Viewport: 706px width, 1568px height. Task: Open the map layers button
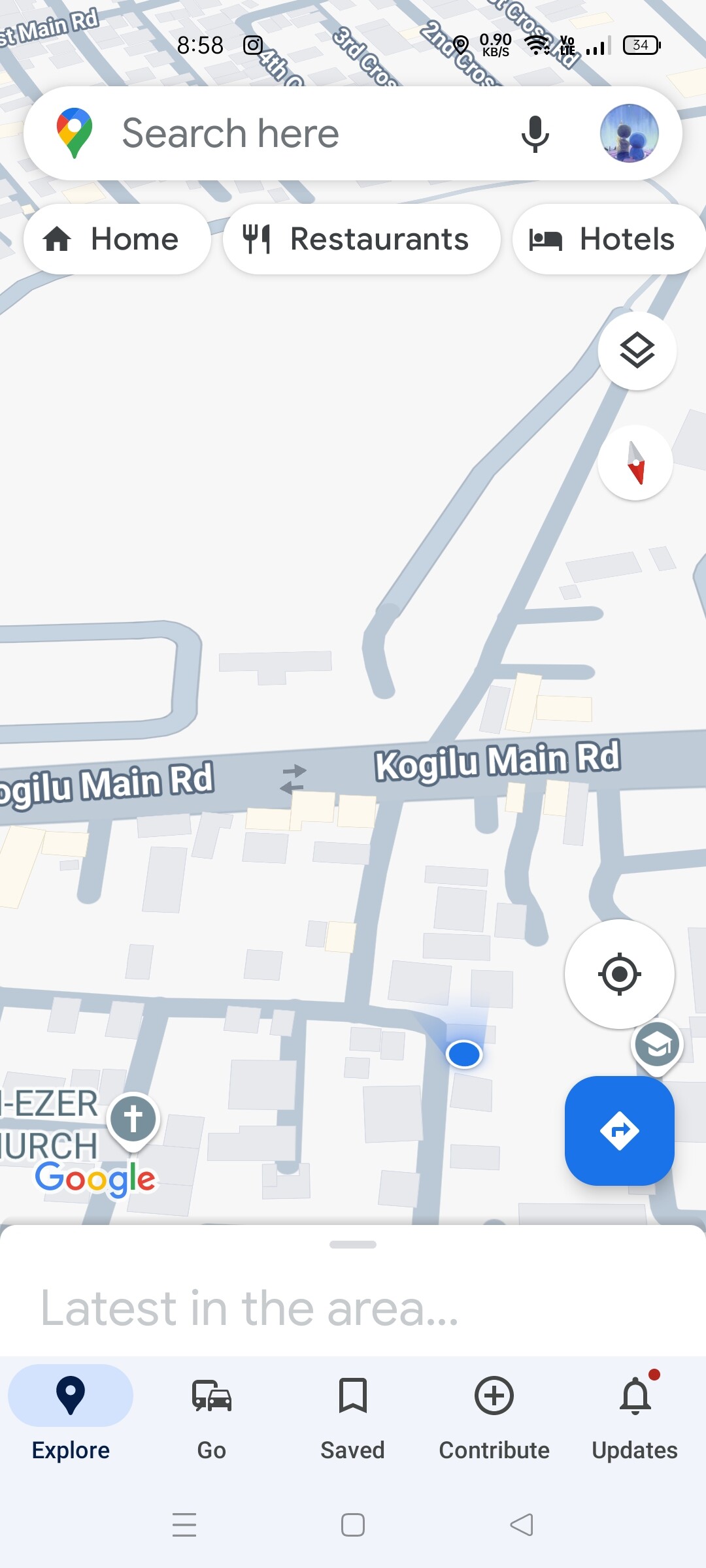pyautogui.click(x=637, y=351)
